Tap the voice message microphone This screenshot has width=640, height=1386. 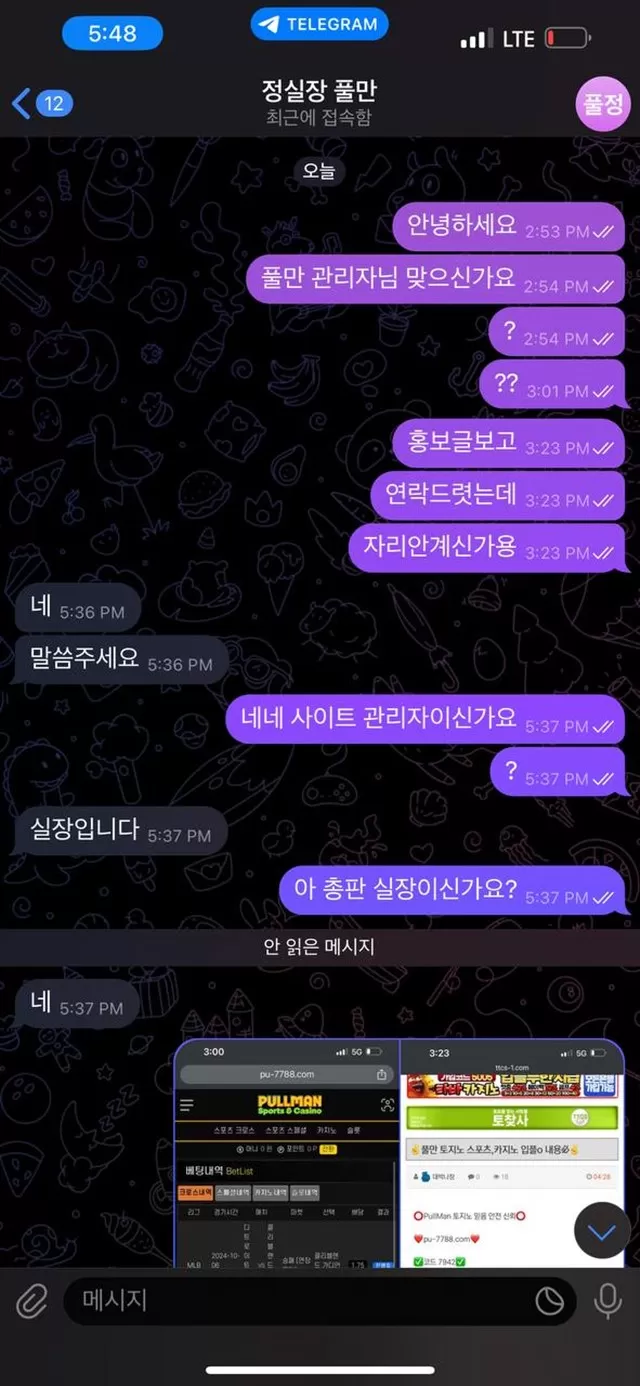607,1301
